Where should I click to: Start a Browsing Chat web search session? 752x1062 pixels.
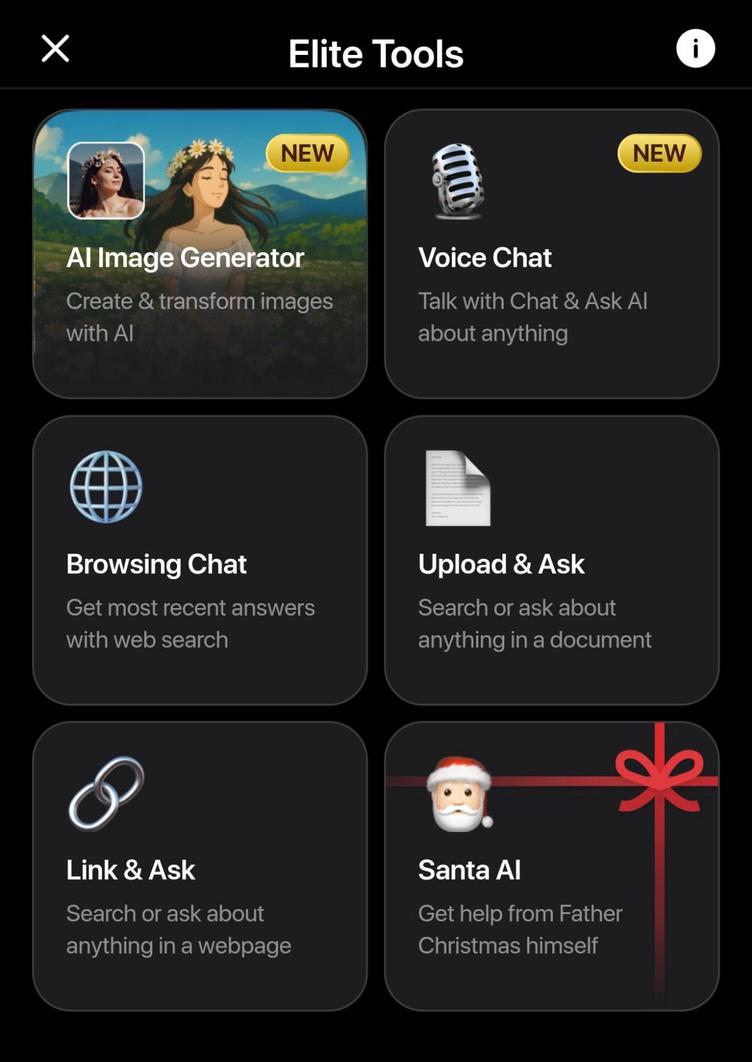click(x=200, y=560)
